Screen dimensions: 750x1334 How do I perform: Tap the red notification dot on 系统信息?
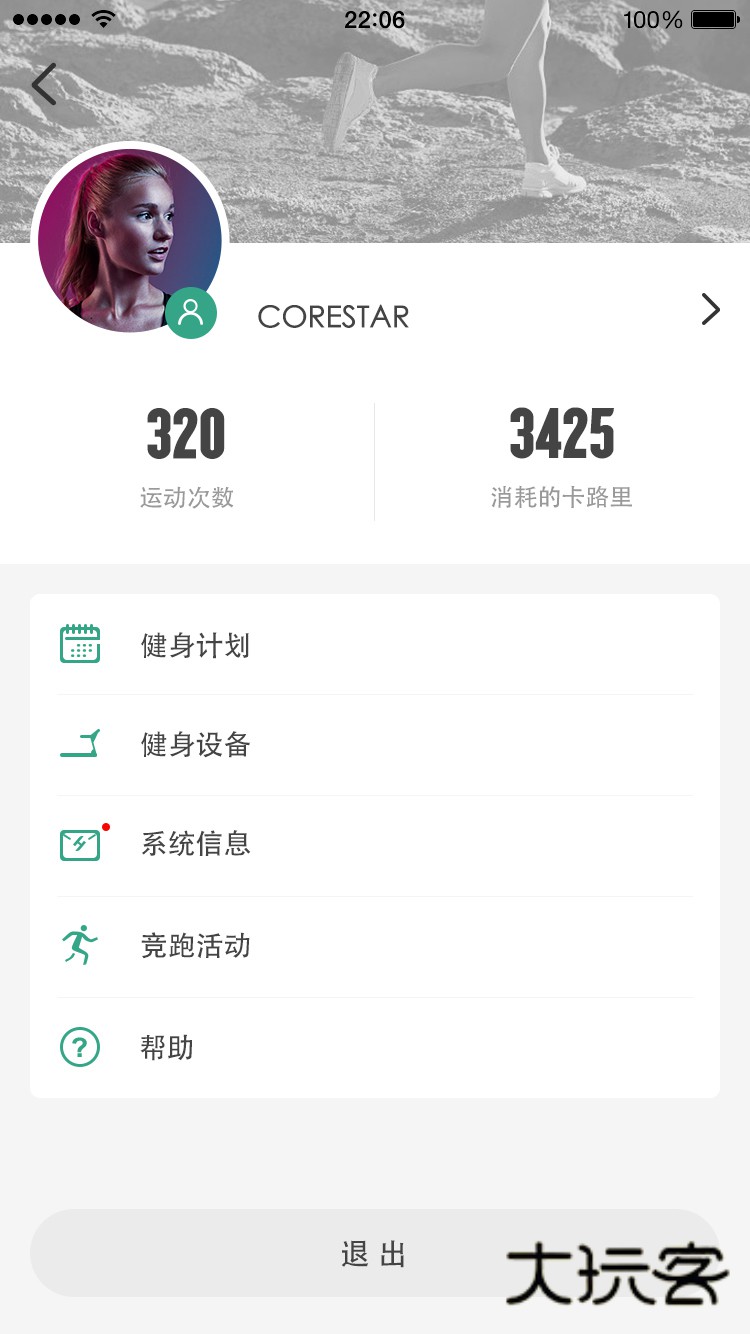(106, 826)
